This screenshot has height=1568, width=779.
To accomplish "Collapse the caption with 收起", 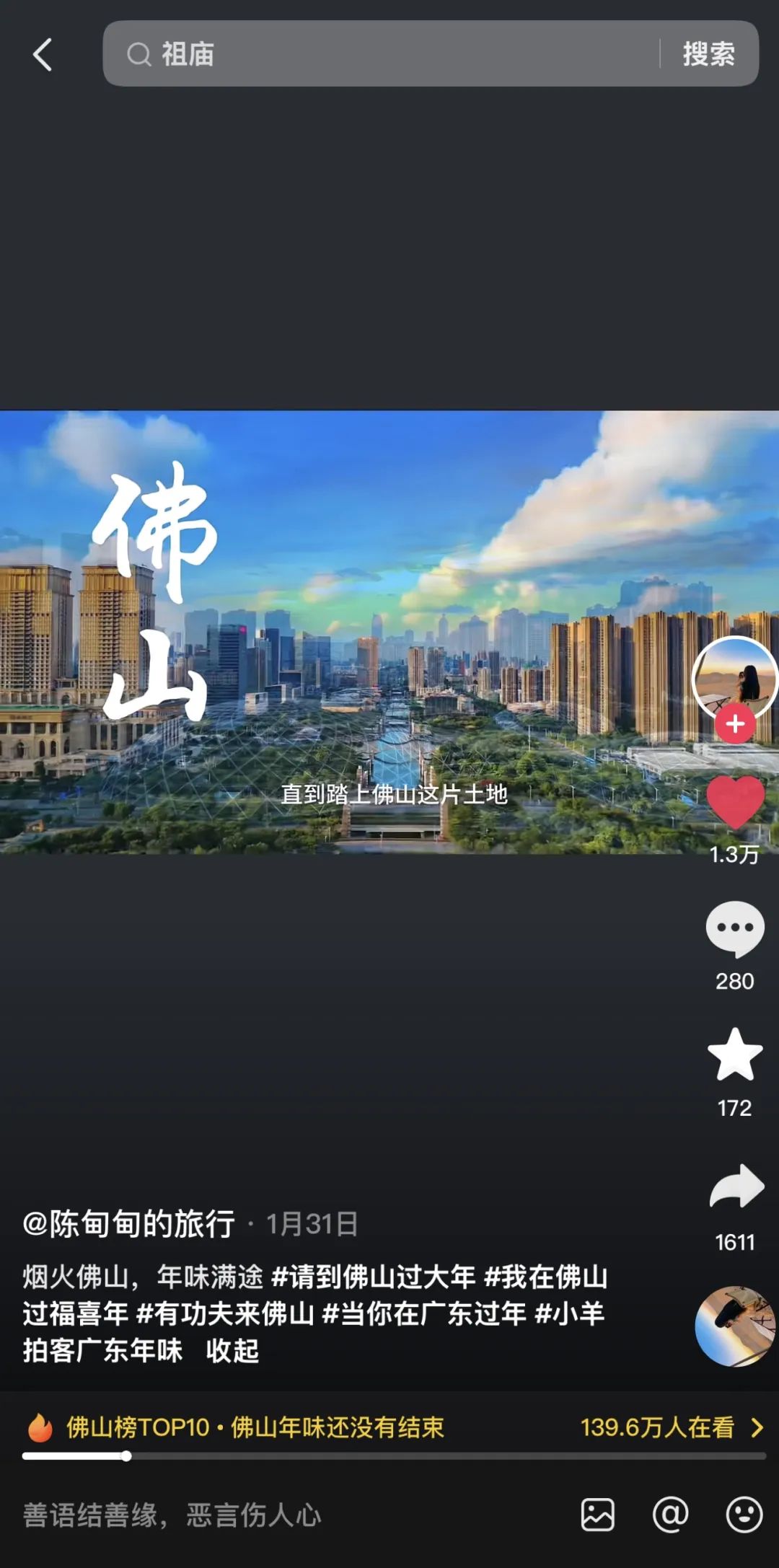I will tap(232, 1351).
